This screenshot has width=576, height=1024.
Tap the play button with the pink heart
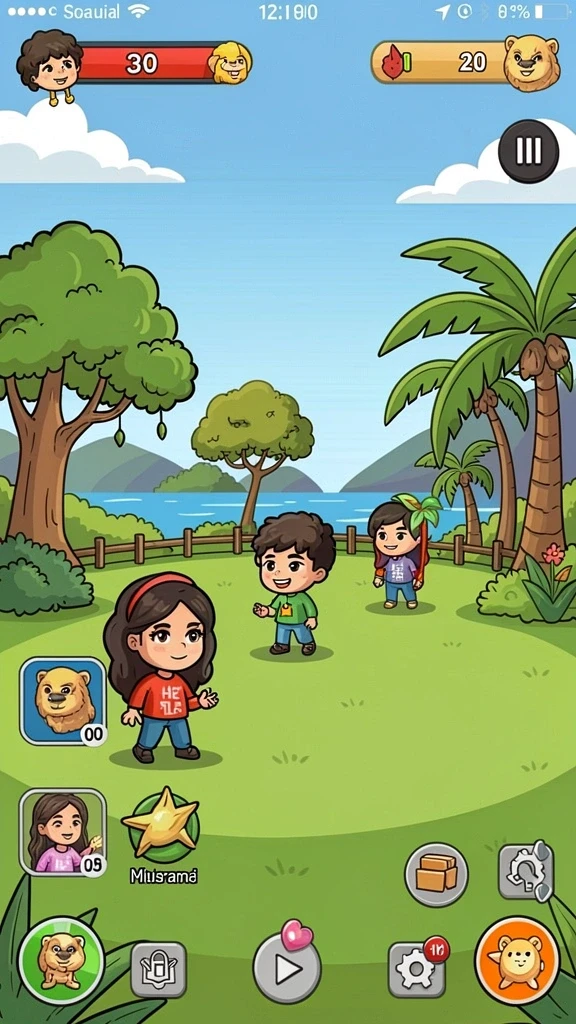pyautogui.click(x=287, y=968)
